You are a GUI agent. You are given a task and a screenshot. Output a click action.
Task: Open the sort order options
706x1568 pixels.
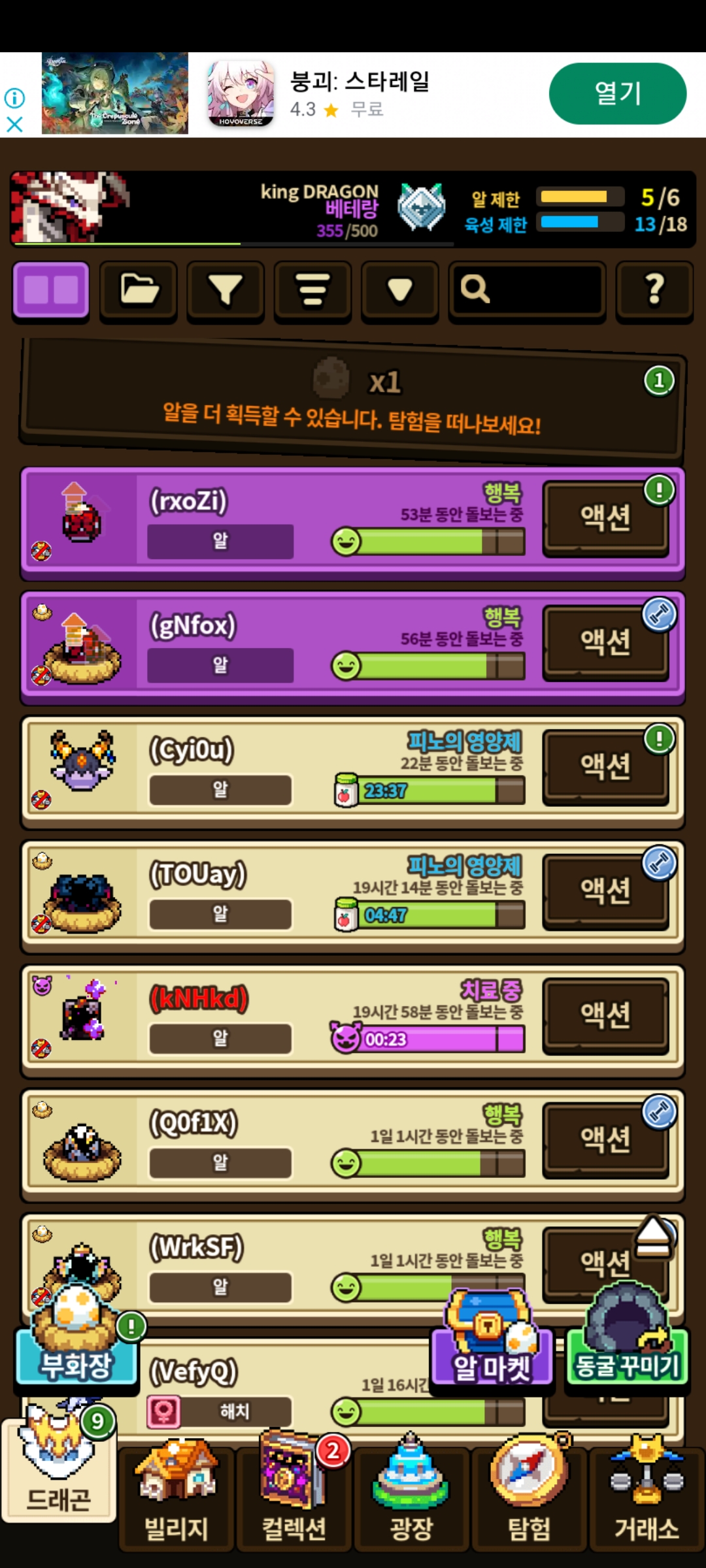[x=312, y=290]
